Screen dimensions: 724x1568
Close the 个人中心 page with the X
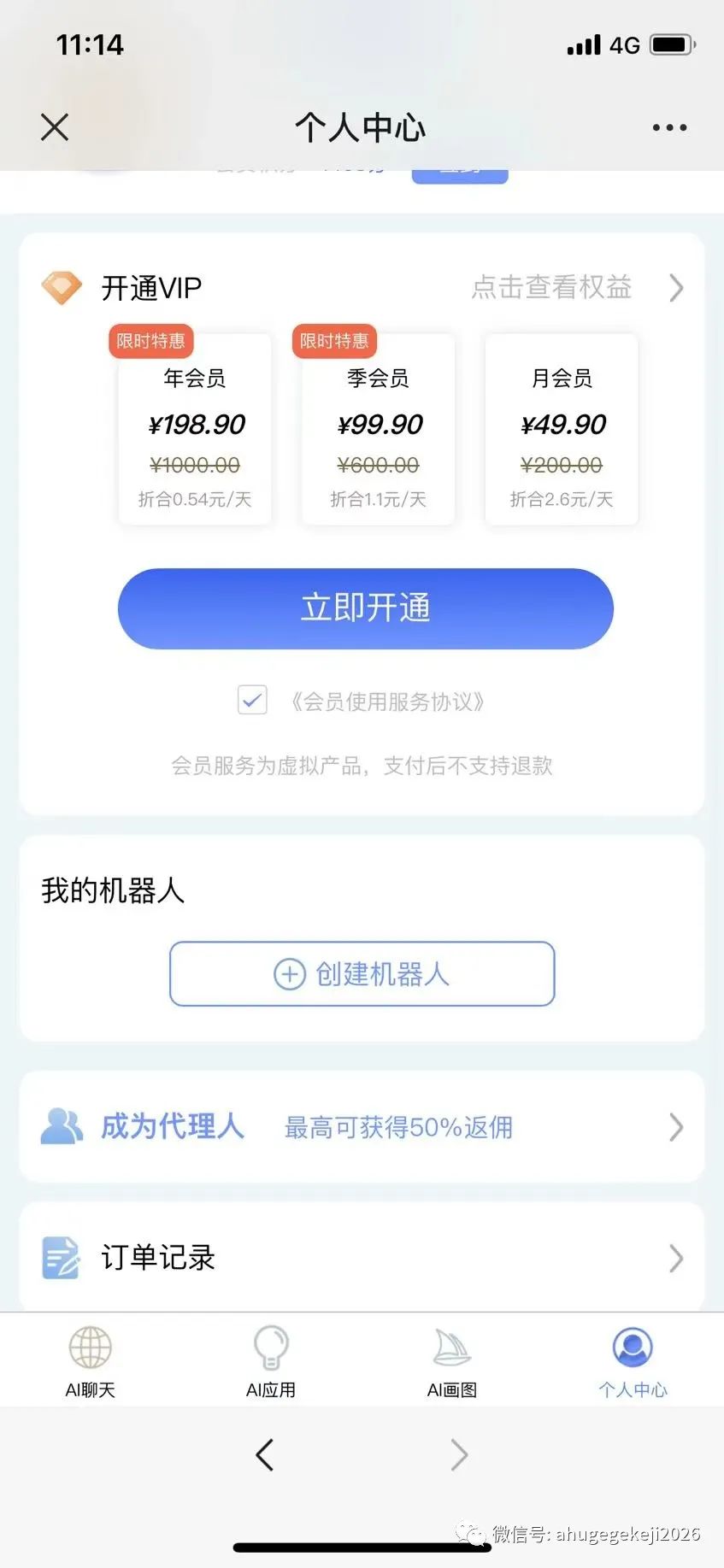click(55, 127)
